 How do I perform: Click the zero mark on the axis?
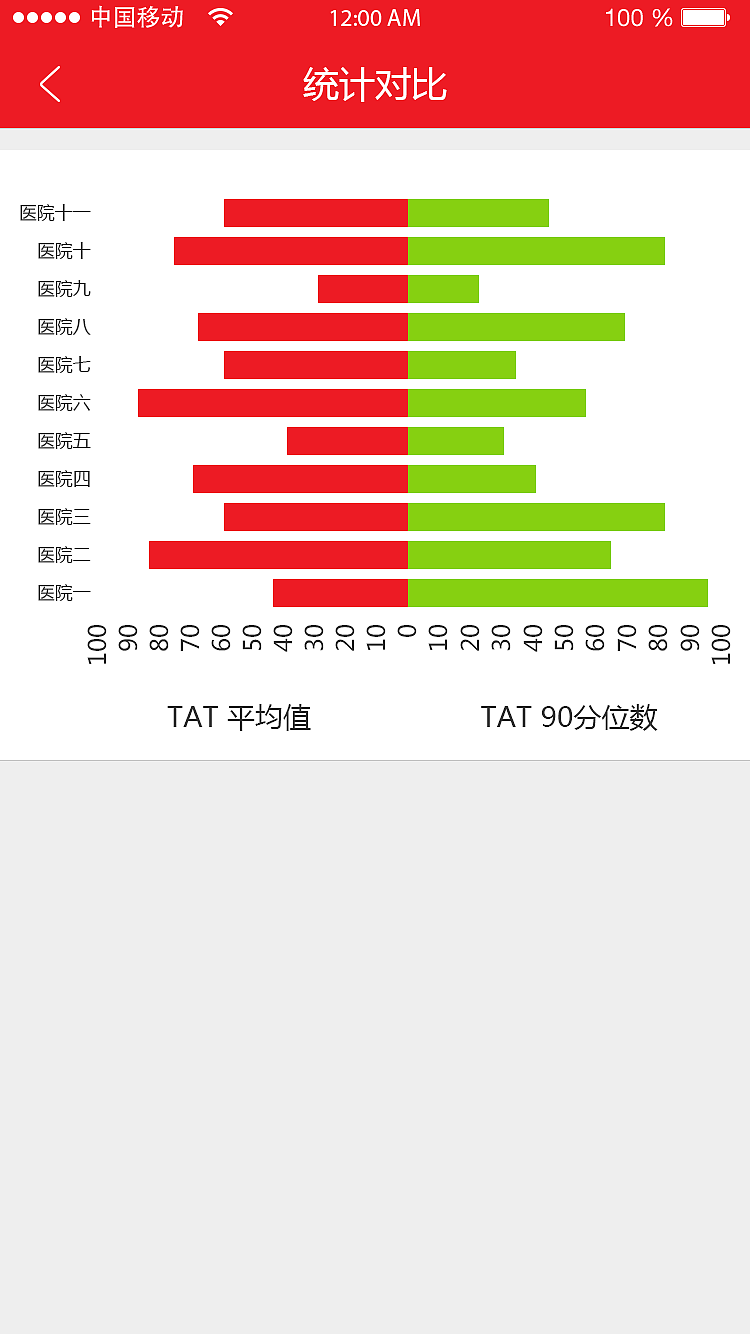click(406, 633)
